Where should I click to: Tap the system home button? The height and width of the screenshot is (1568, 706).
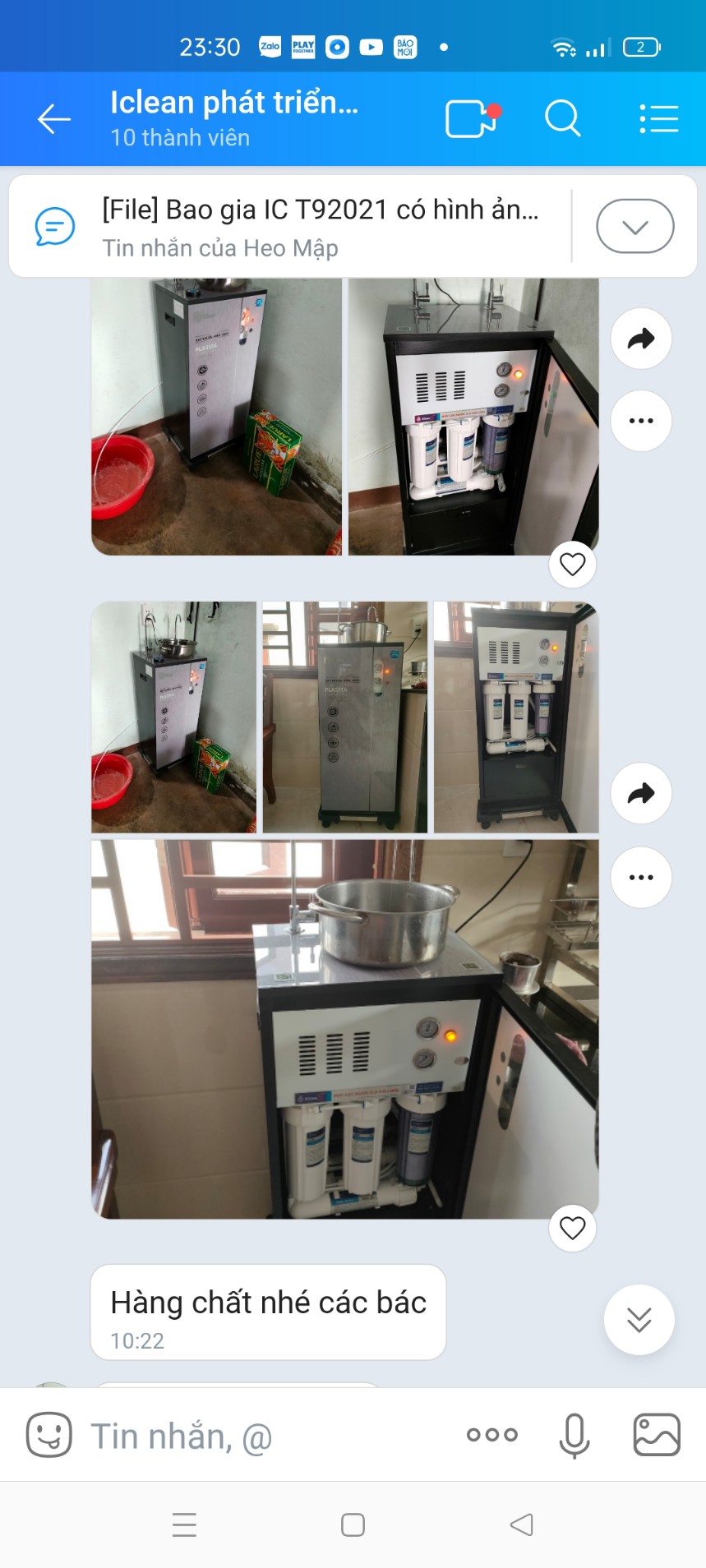click(x=353, y=1525)
